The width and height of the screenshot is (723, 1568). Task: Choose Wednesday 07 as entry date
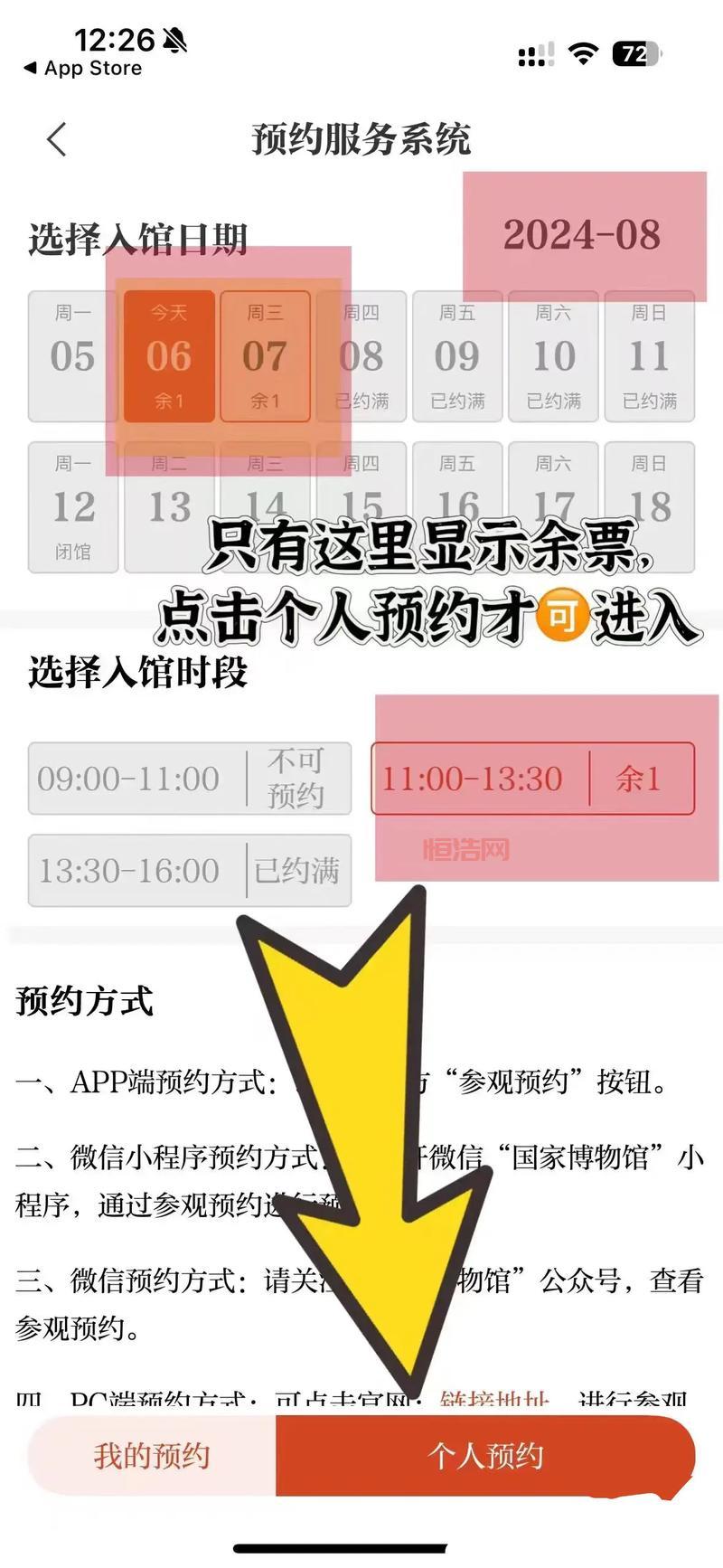point(265,356)
